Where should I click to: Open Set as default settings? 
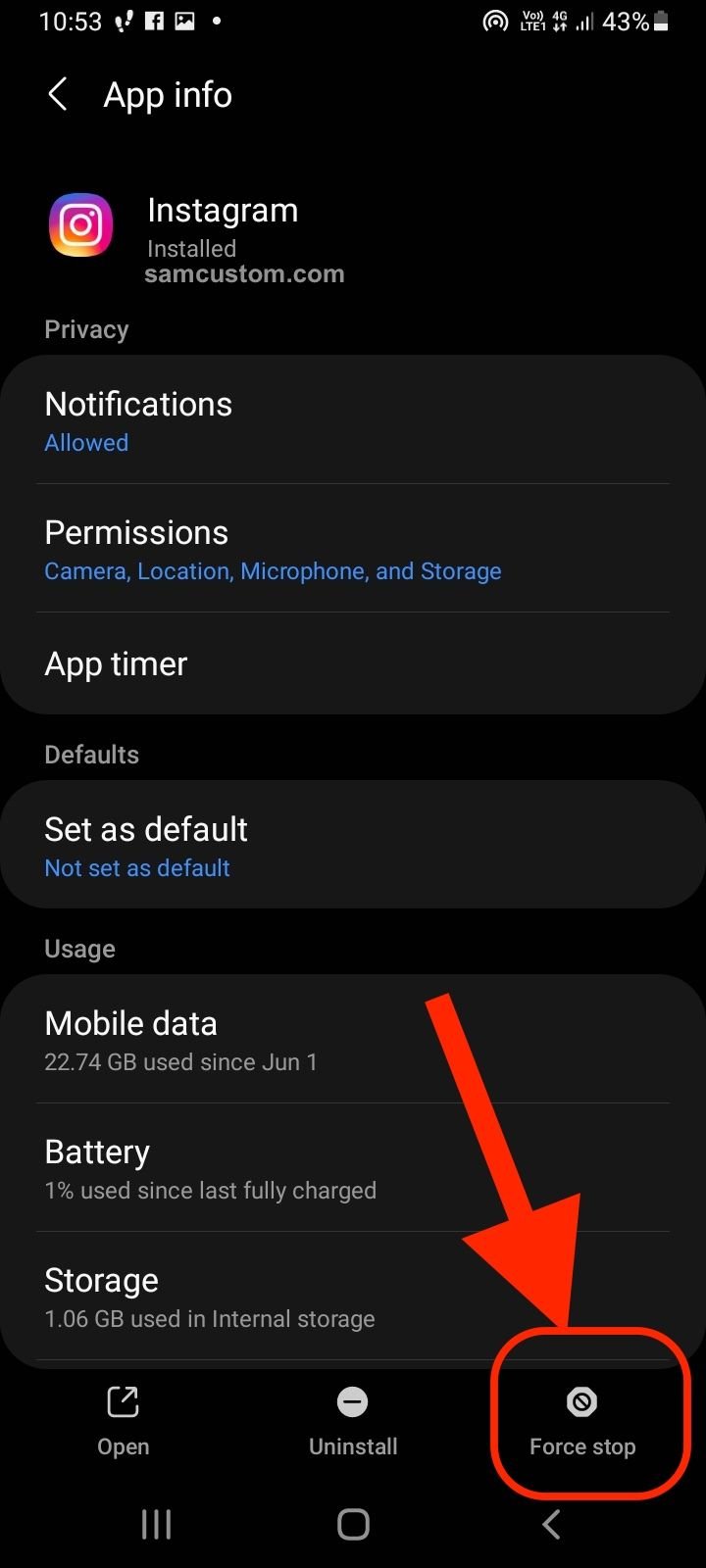click(353, 846)
